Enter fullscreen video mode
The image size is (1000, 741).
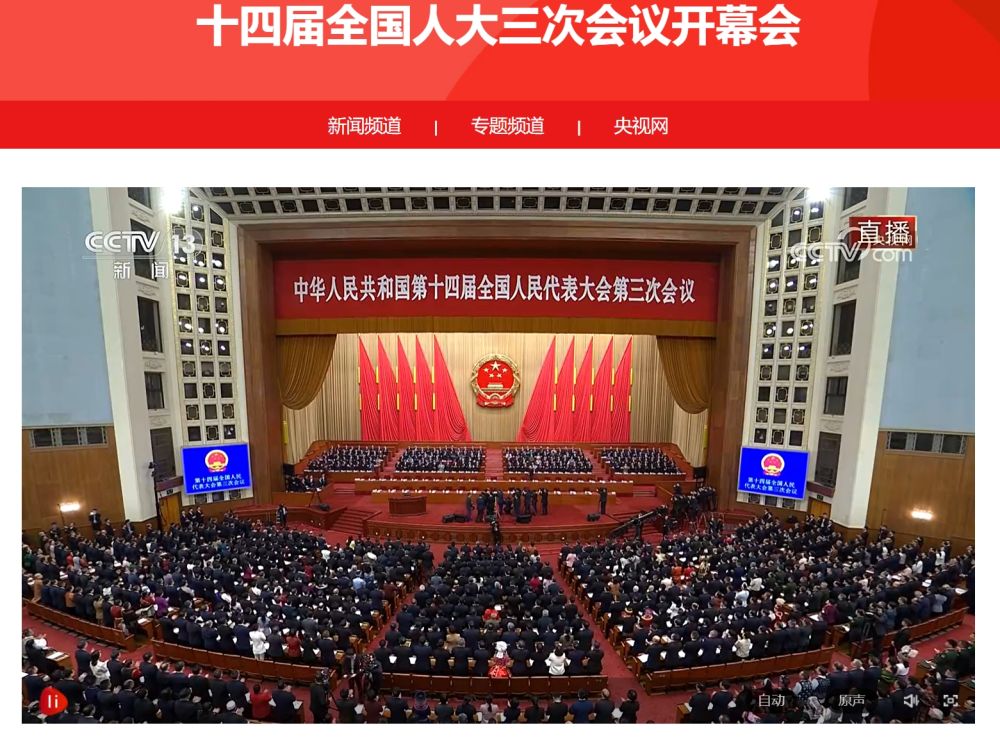pyautogui.click(x=950, y=700)
